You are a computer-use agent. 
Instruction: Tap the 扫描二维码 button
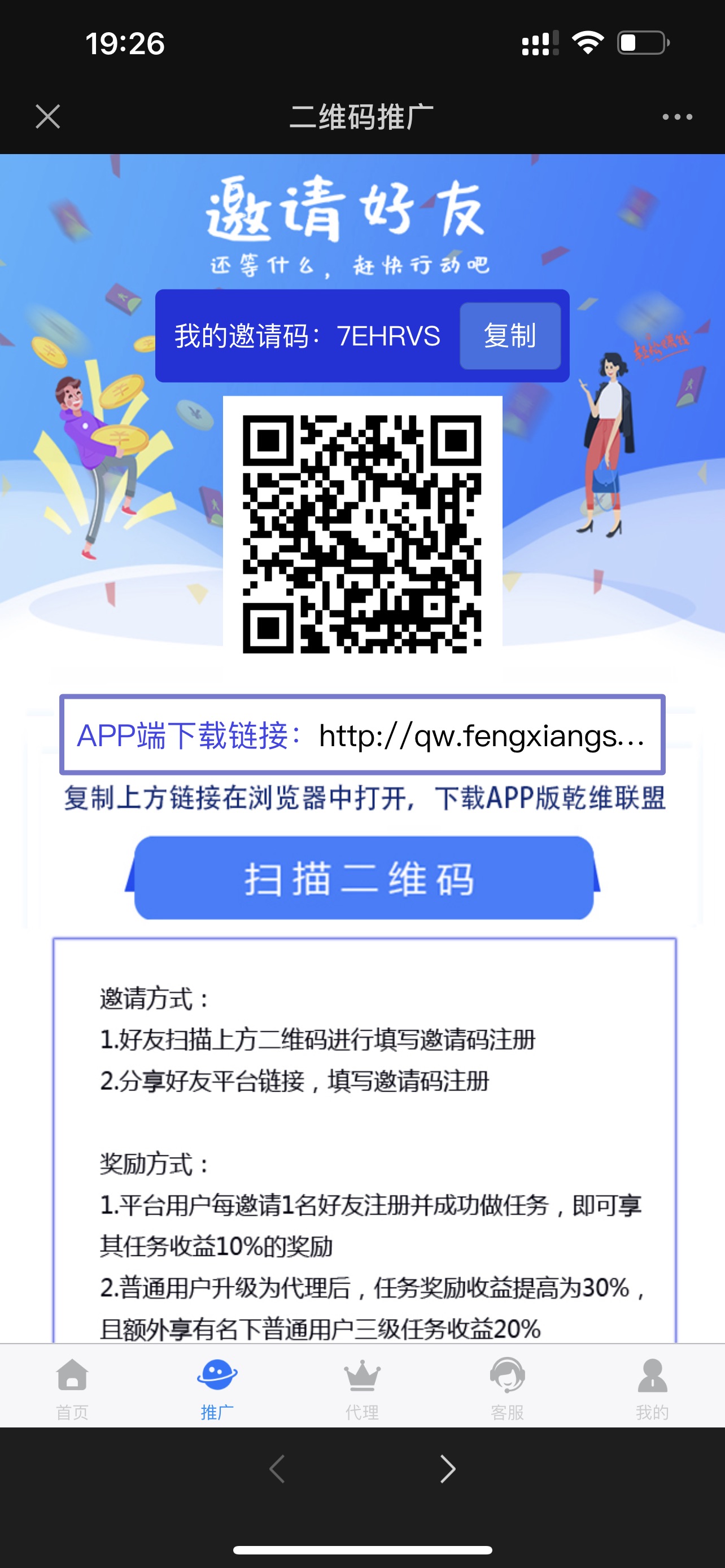pyautogui.click(x=363, y=878)
